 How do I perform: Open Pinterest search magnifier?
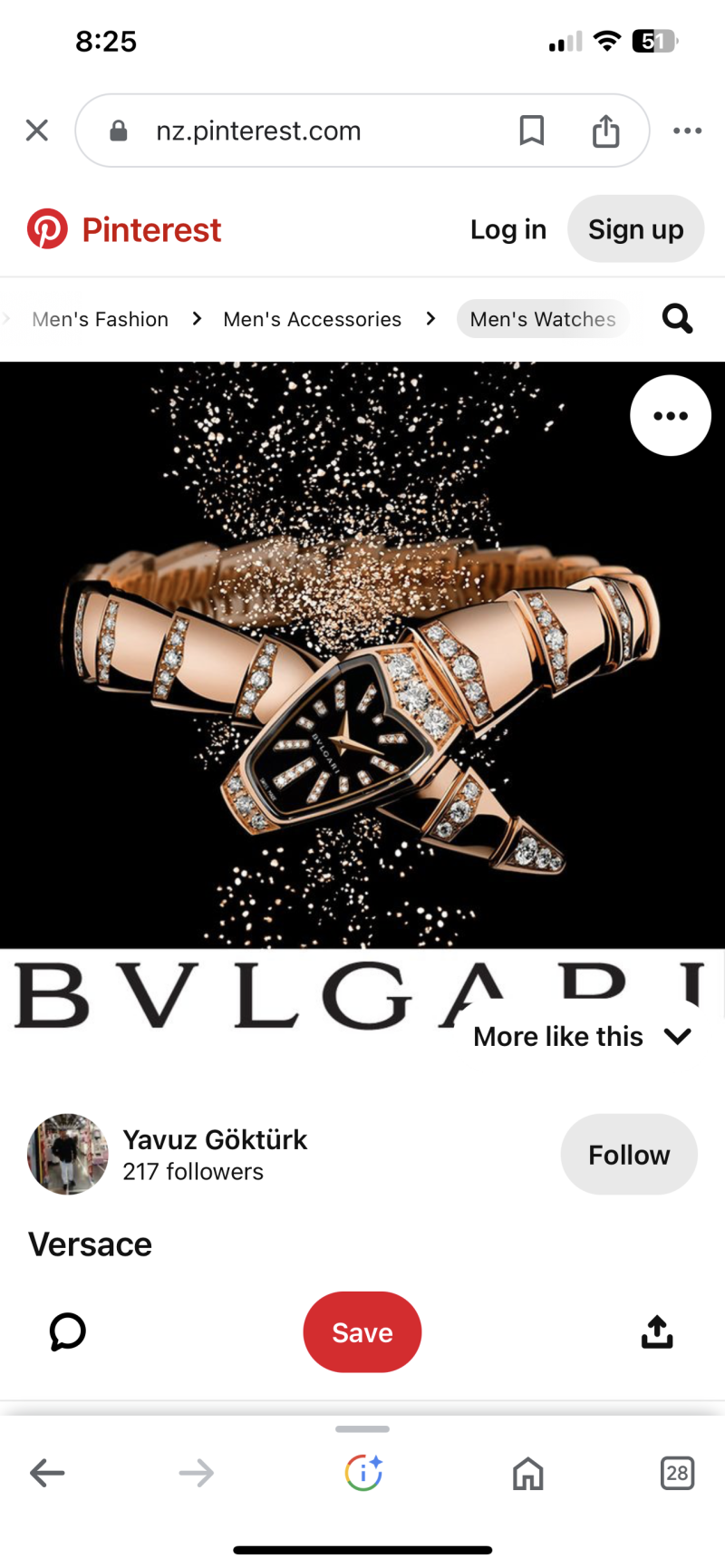(677, 319)
